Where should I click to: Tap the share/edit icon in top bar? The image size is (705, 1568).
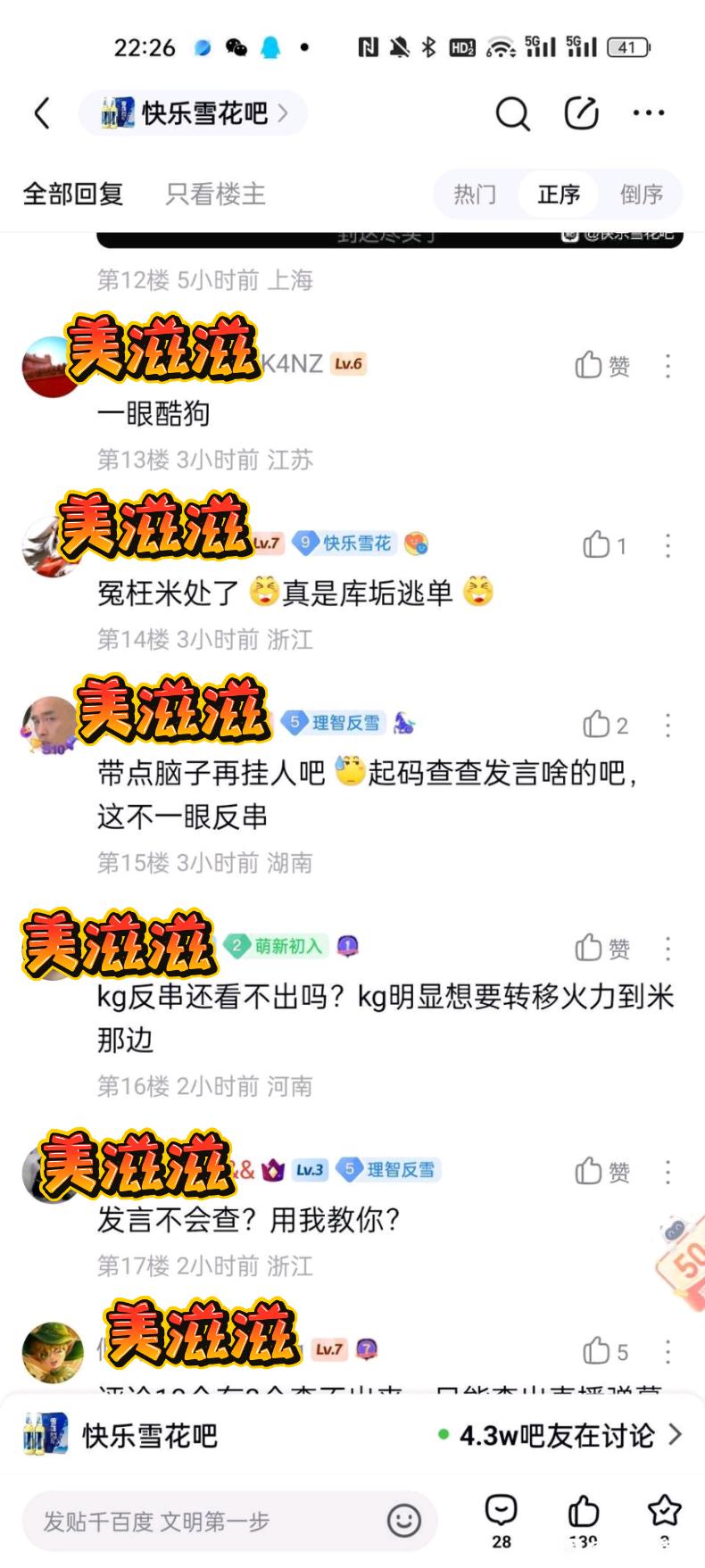tap(582, 113)
